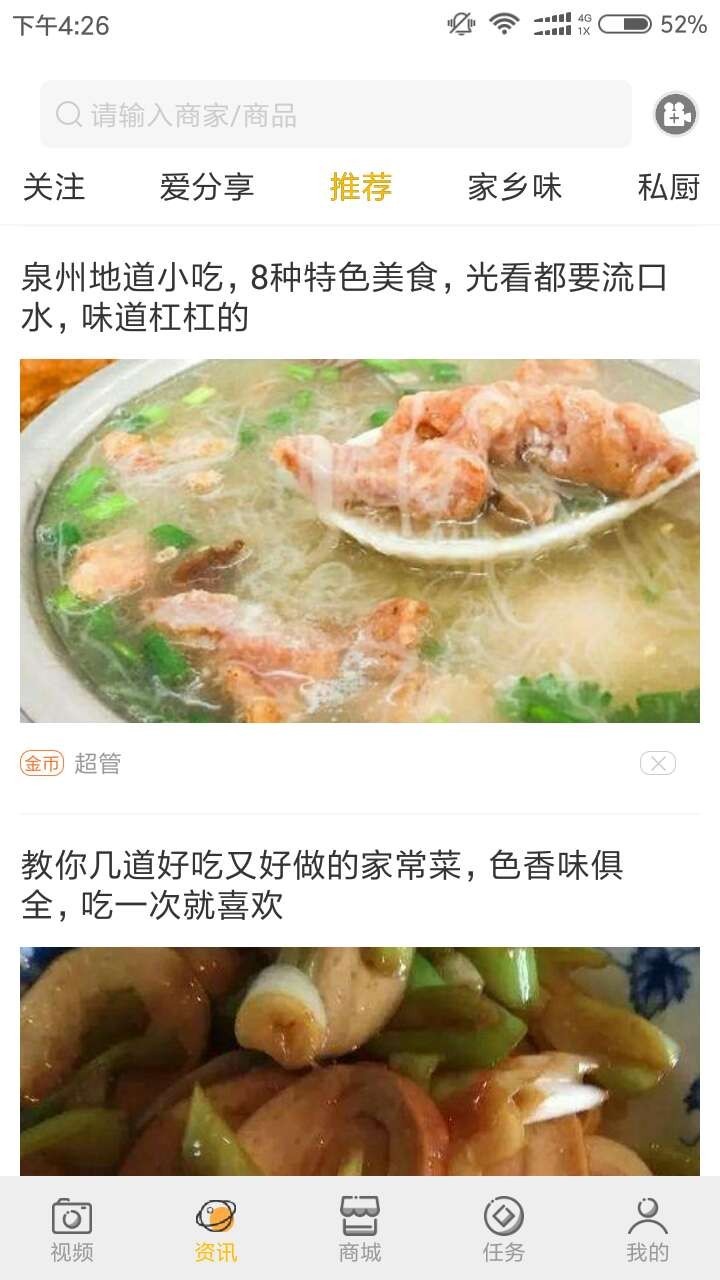
Task: Select the 爱分享 tab
Action: (207, 187)
